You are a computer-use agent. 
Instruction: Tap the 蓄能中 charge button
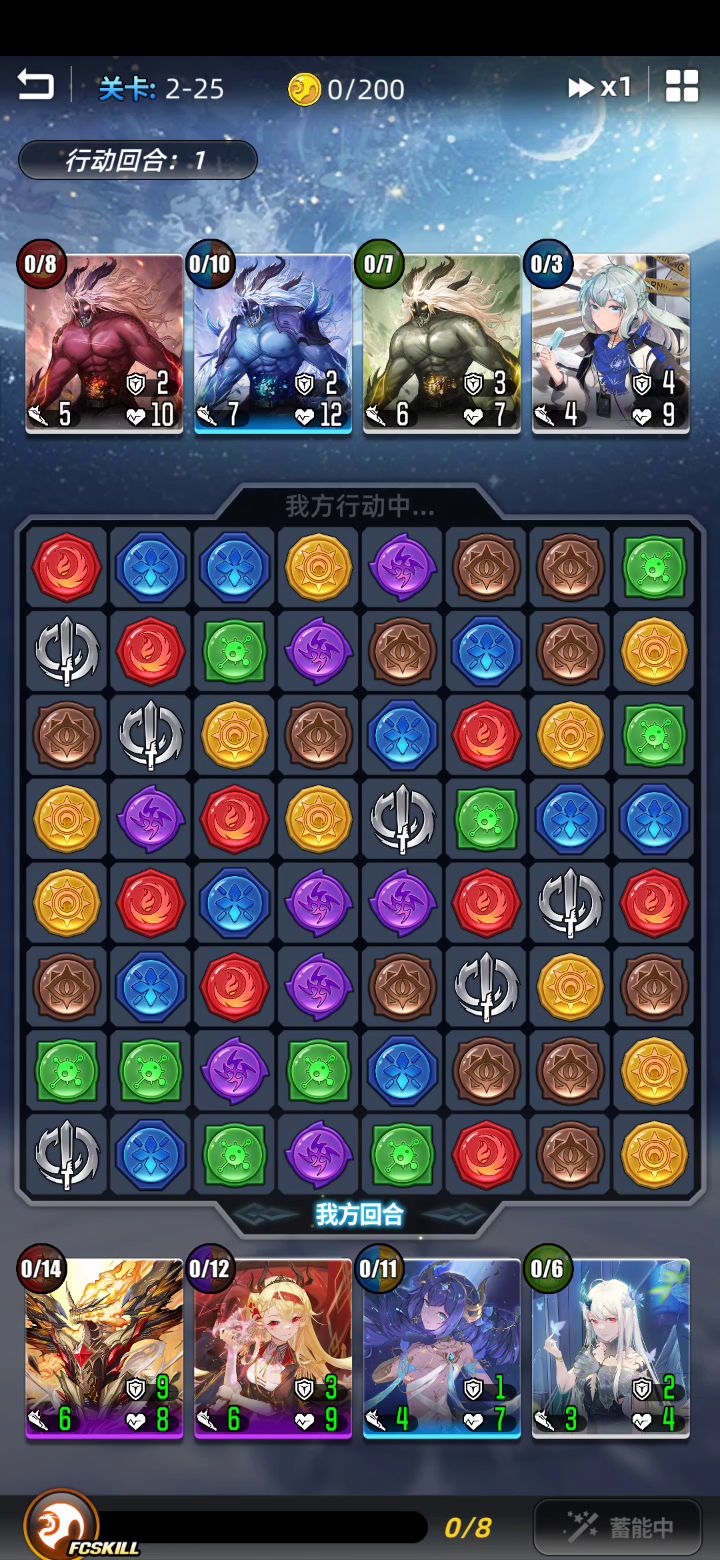618,1527
